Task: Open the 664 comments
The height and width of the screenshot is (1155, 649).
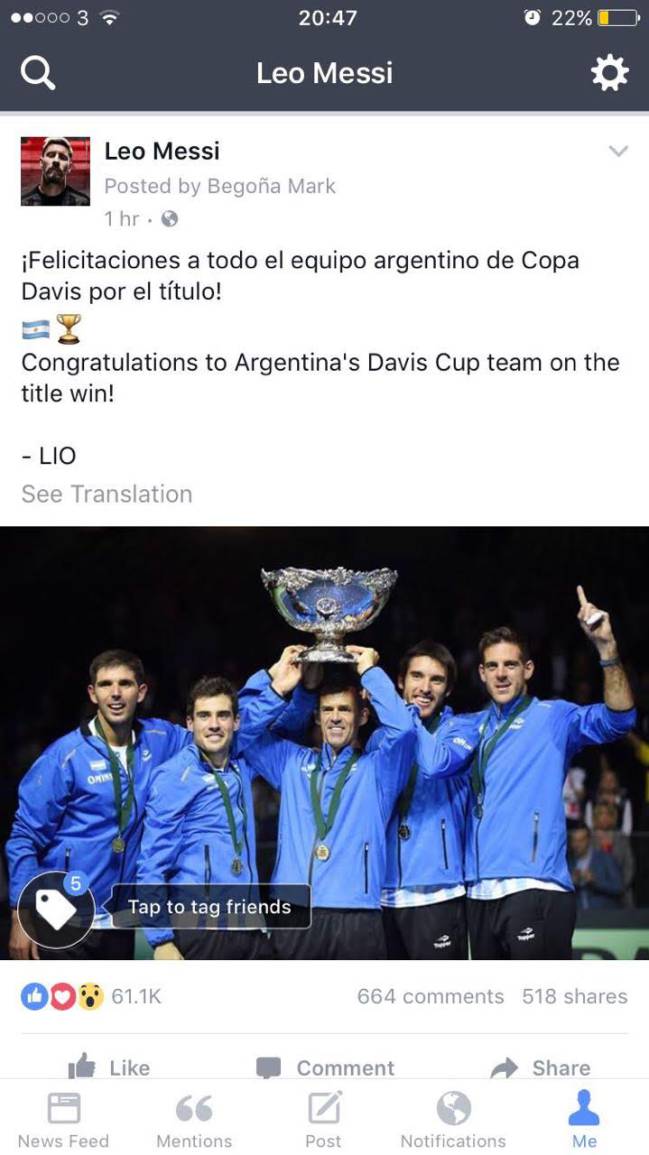Action: pos(430,996)
